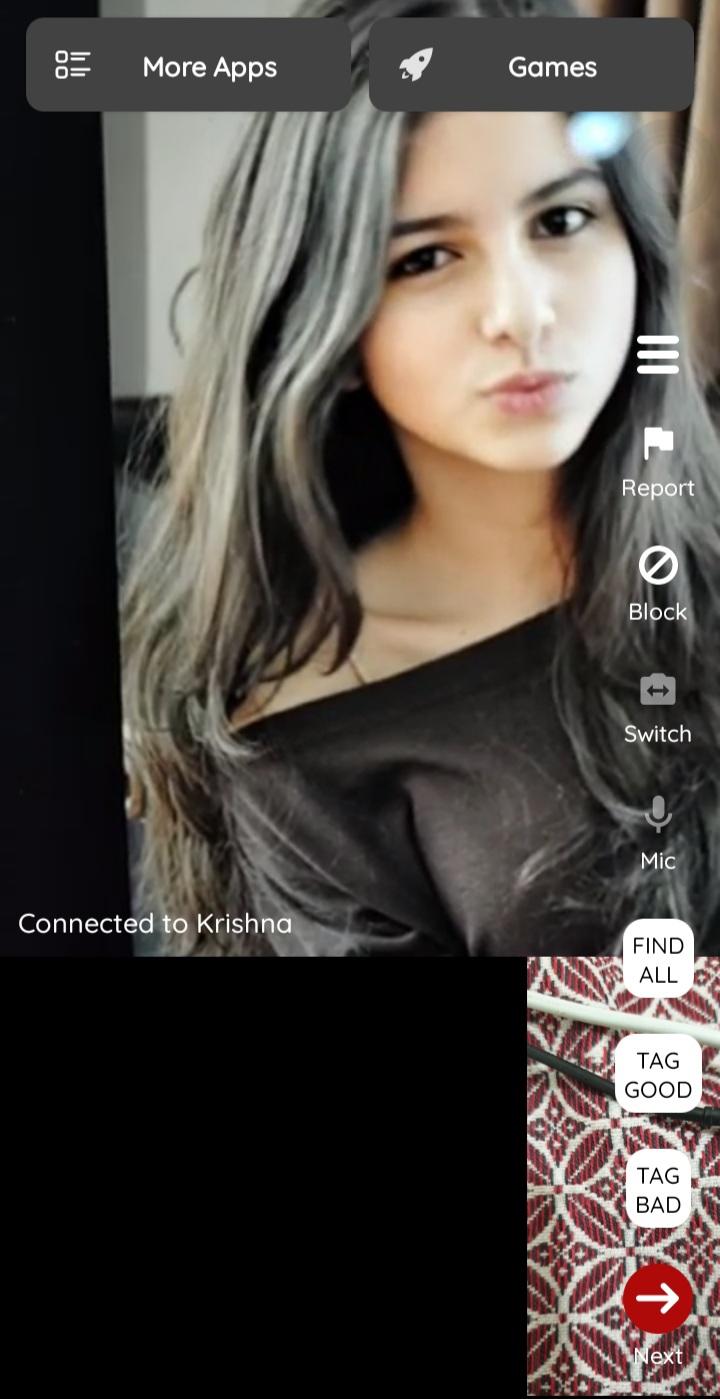
Task: Block the connected user
Action: [x=657, y=584]
